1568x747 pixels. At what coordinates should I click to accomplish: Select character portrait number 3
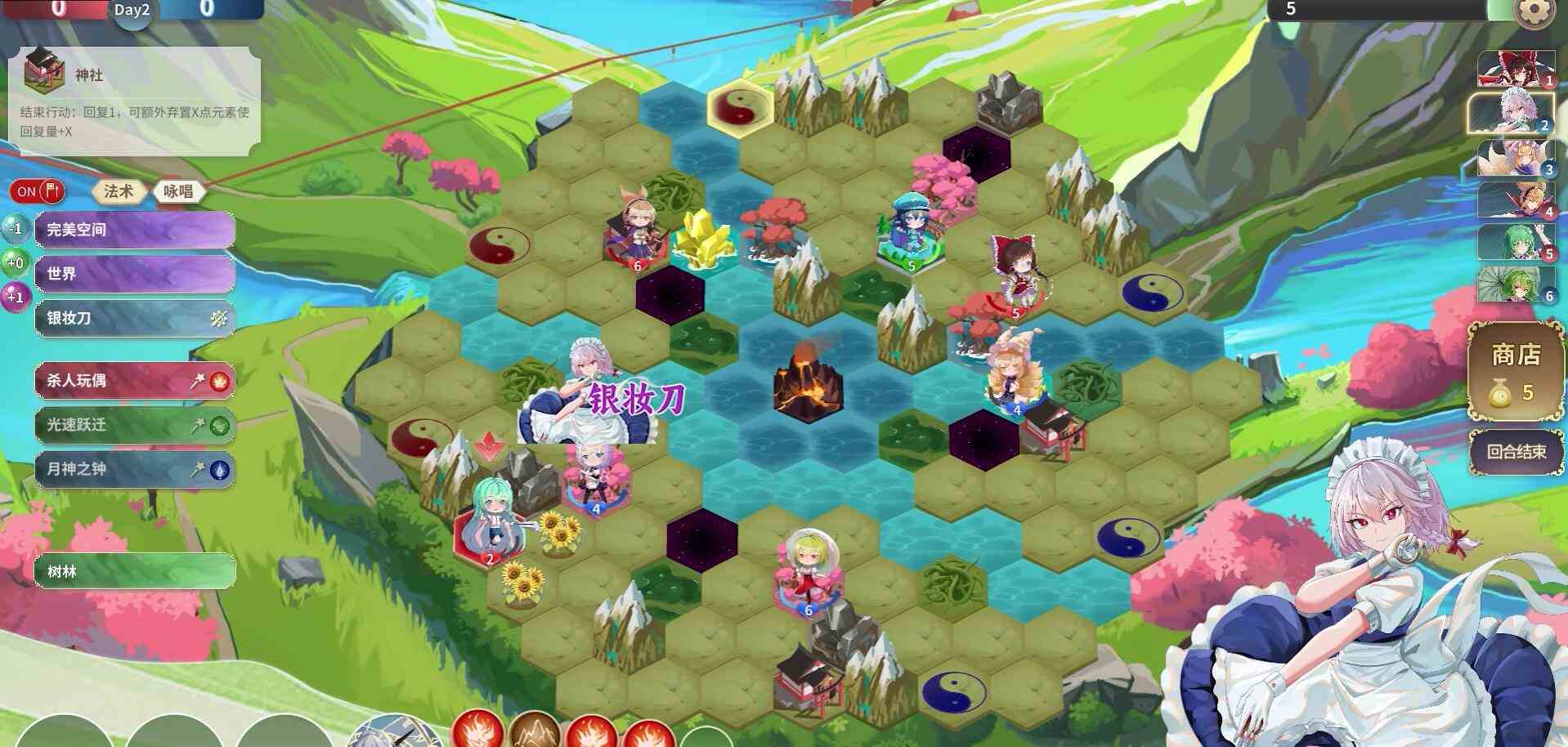pos(1515,158)
